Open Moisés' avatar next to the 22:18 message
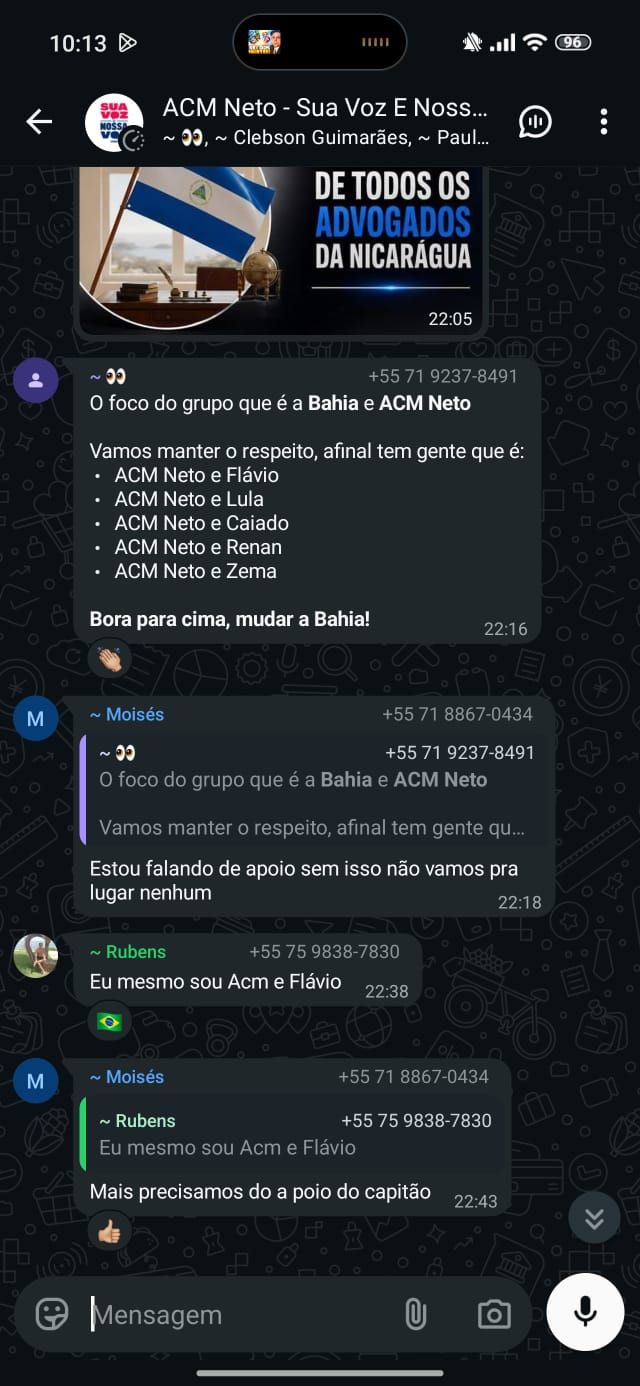The image size is (640, 1386). click(35, 718)
